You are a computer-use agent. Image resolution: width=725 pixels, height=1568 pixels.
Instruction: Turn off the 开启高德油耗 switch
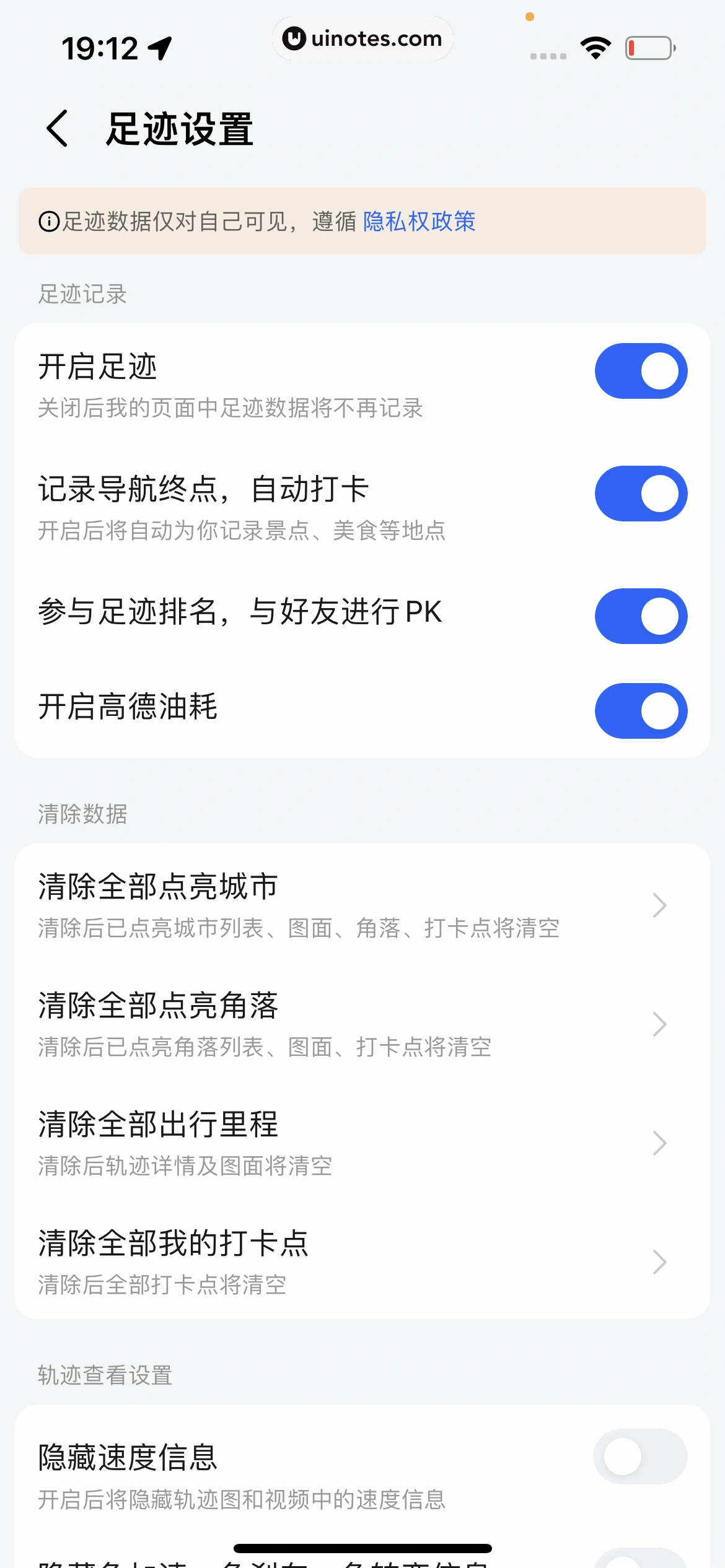click(x=641, y=710)
